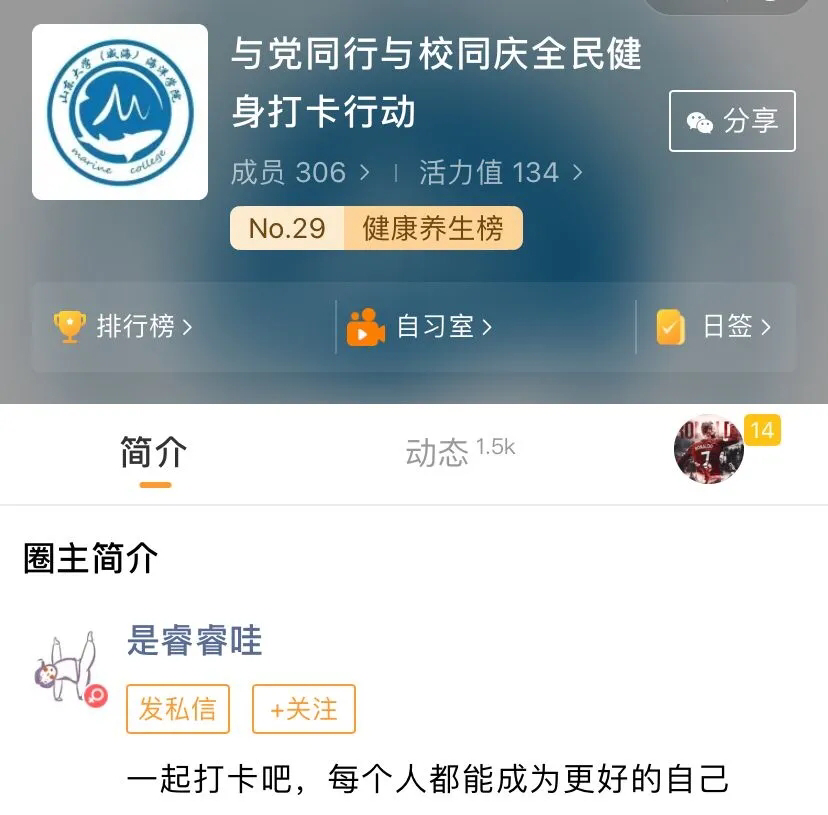Open the member list showing 成员 306
The width and height of the screenshot is (828, 815).
(300, 172)
